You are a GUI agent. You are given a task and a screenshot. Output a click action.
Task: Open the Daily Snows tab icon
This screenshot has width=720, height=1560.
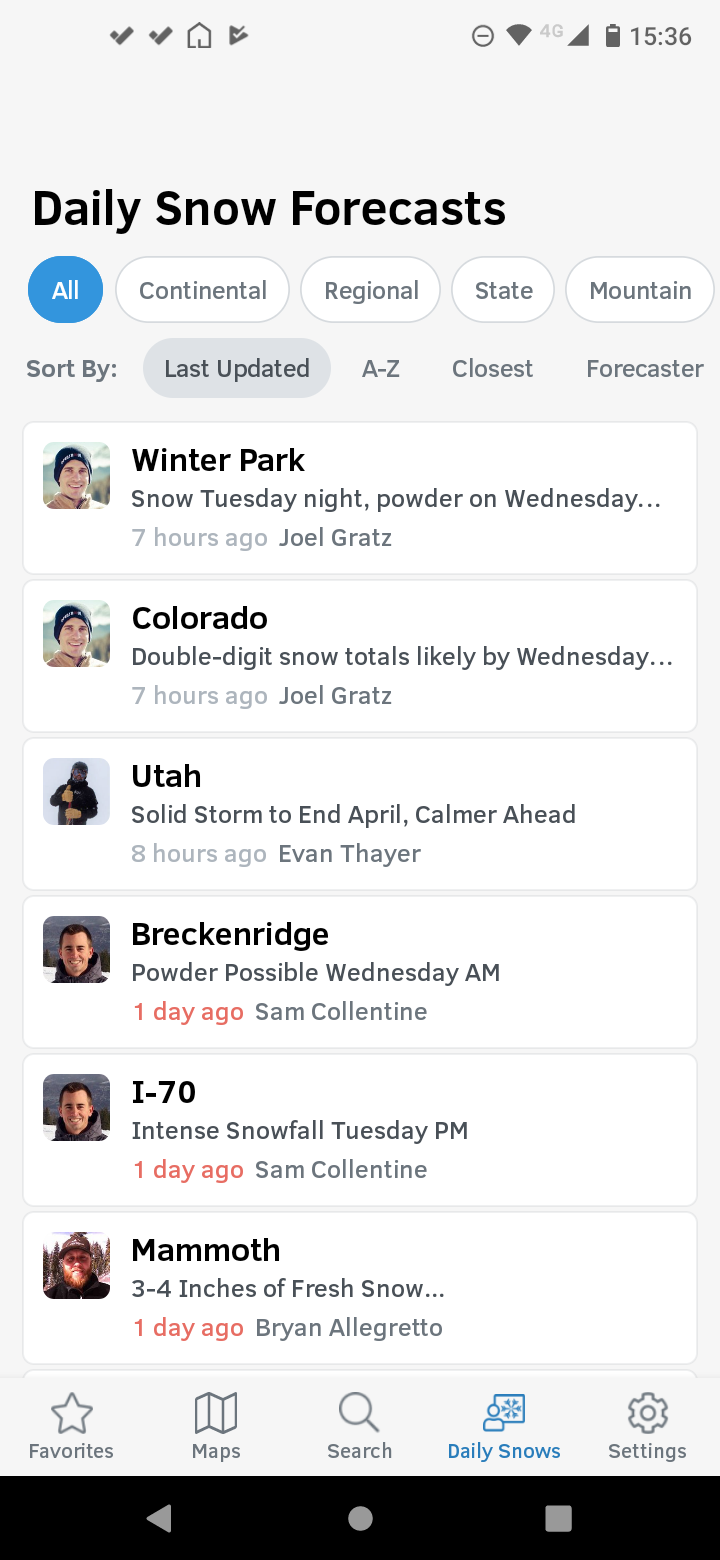[x=504, y=1412]
